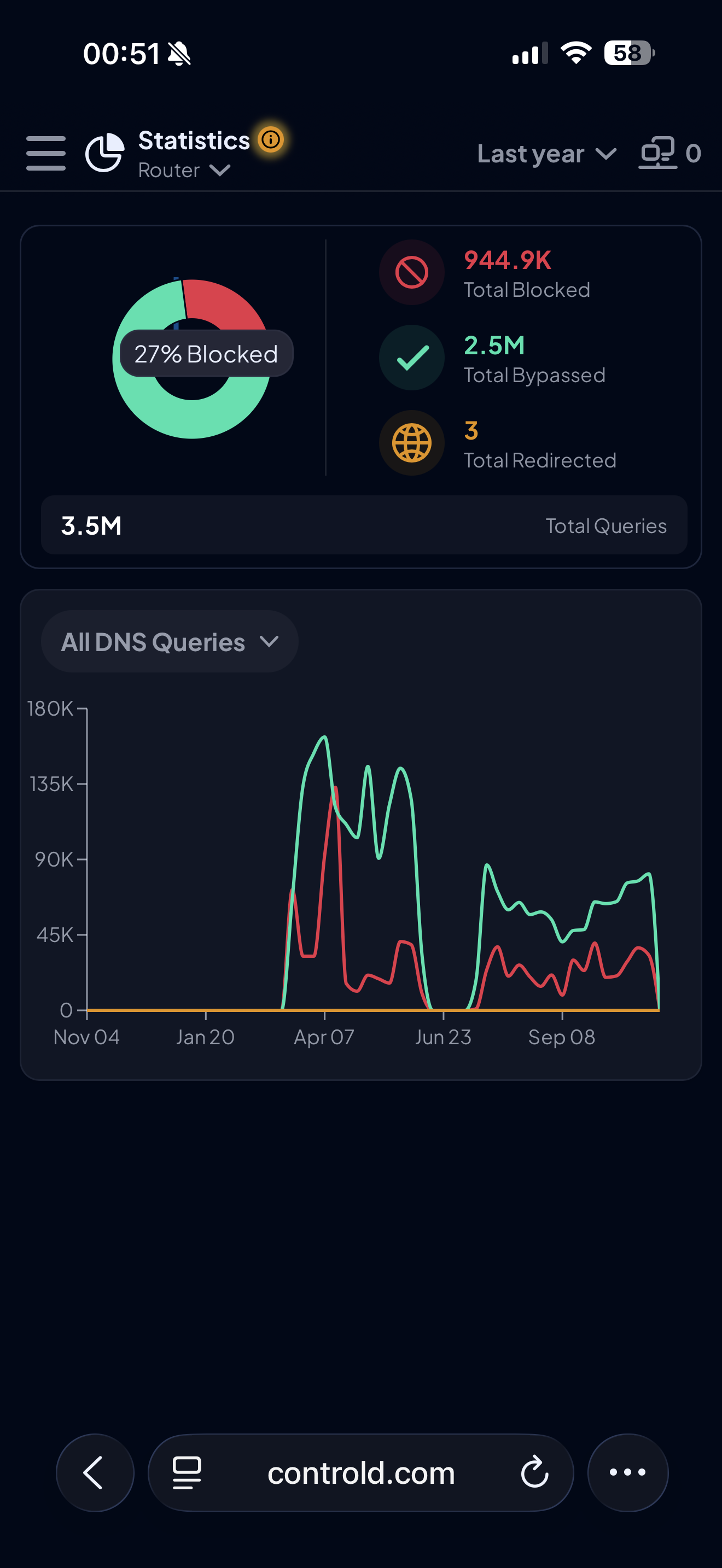Image resolution: width=722 pixels, height=1568 pixels.
Task: Tap the Statistics info icon
Action: 271,140
